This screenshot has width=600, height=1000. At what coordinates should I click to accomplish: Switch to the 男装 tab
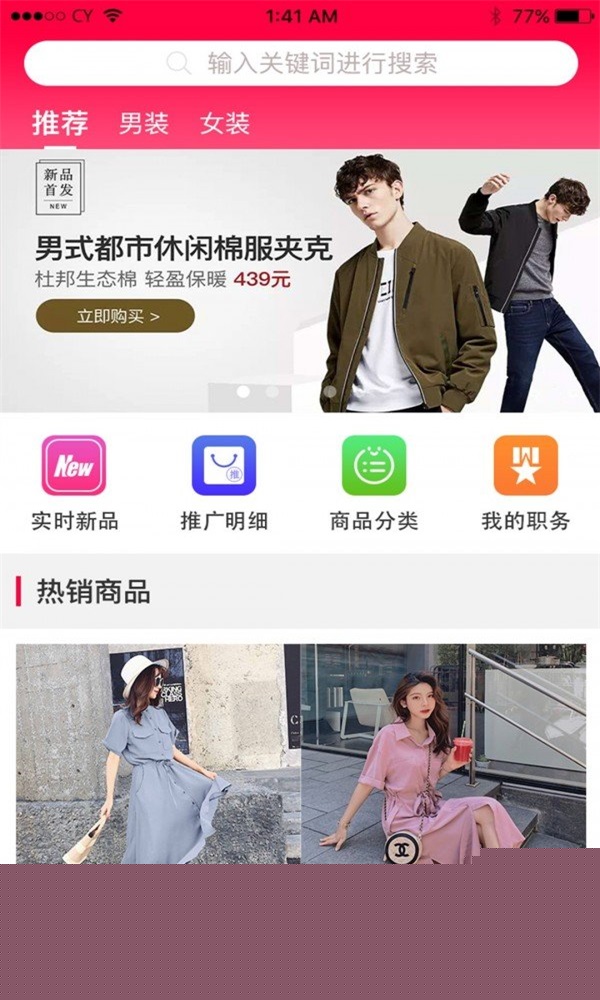coord(144,124)
